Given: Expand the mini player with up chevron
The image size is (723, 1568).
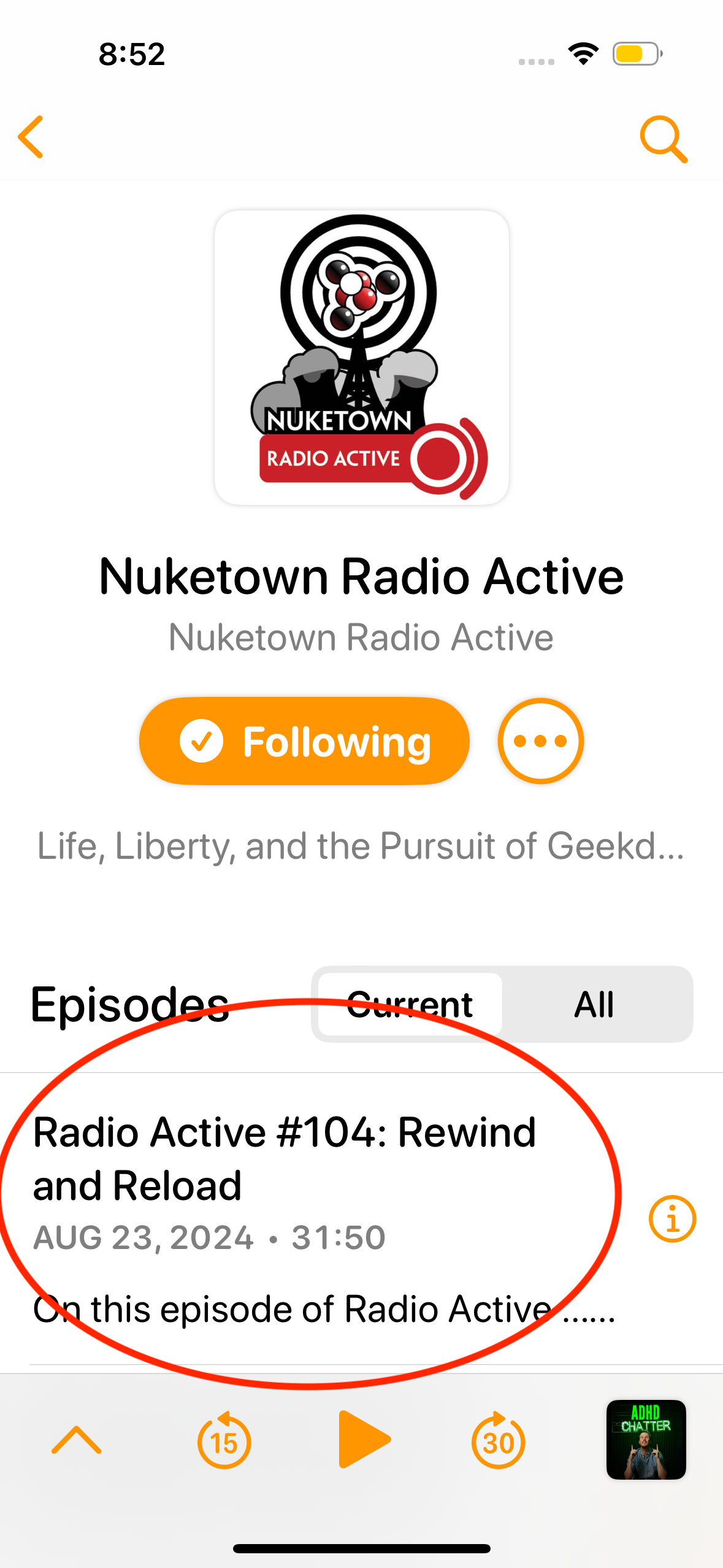Looking at the screenshot, I should coord(77,1440).
